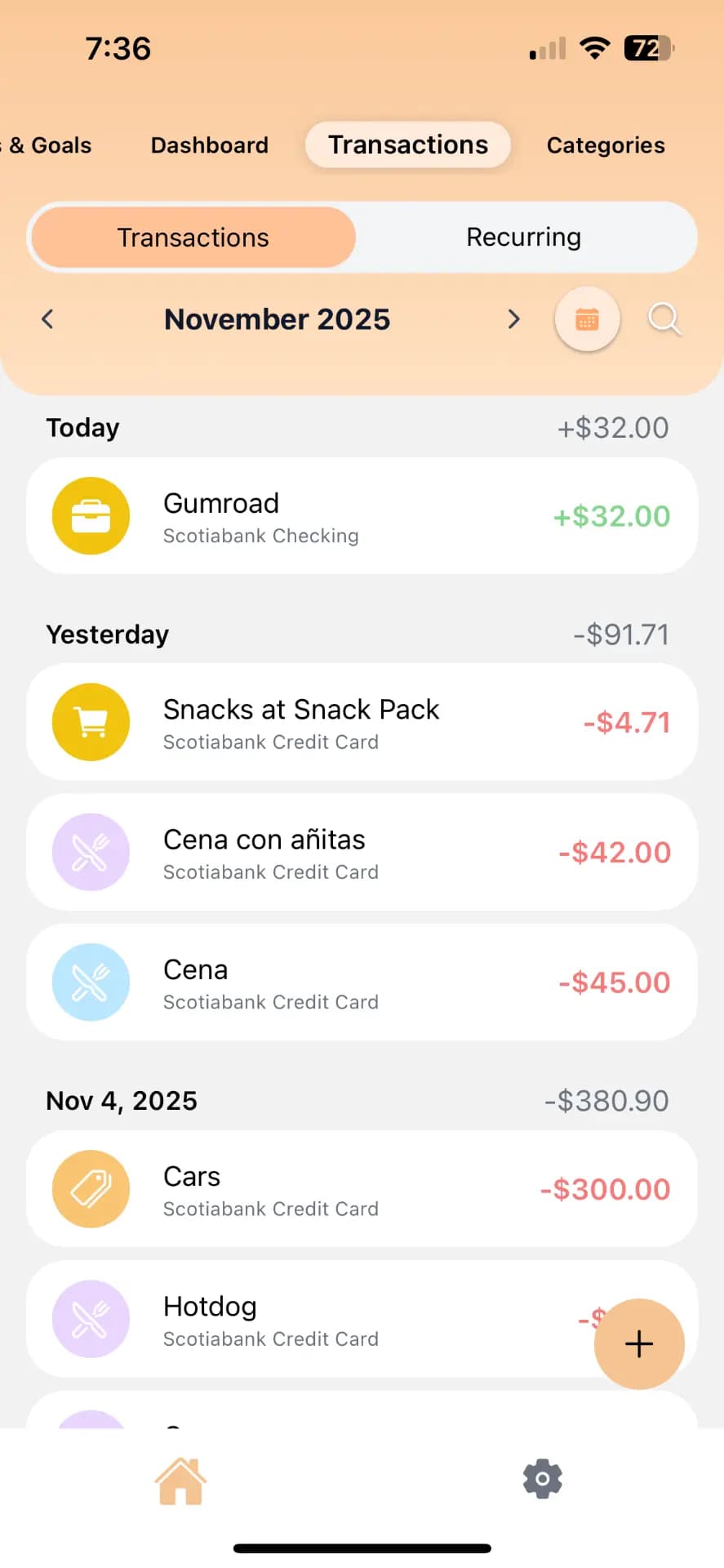The height and width of the screenshot is (1568, 724).
Task: Click the blue utensils icon on Cena
Action: [91, 982]
